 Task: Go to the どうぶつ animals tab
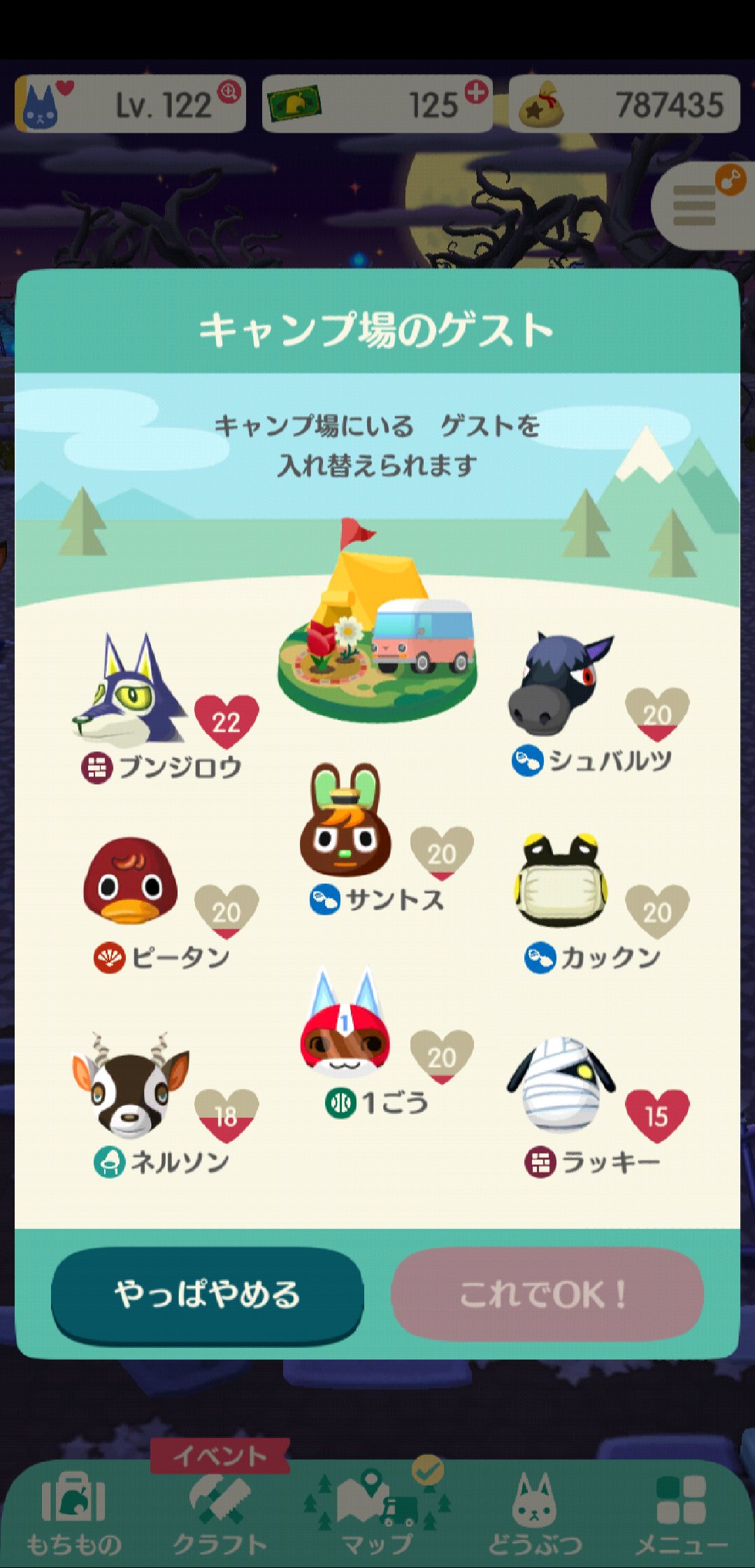pyautogui.click(x=535, y=1513)
